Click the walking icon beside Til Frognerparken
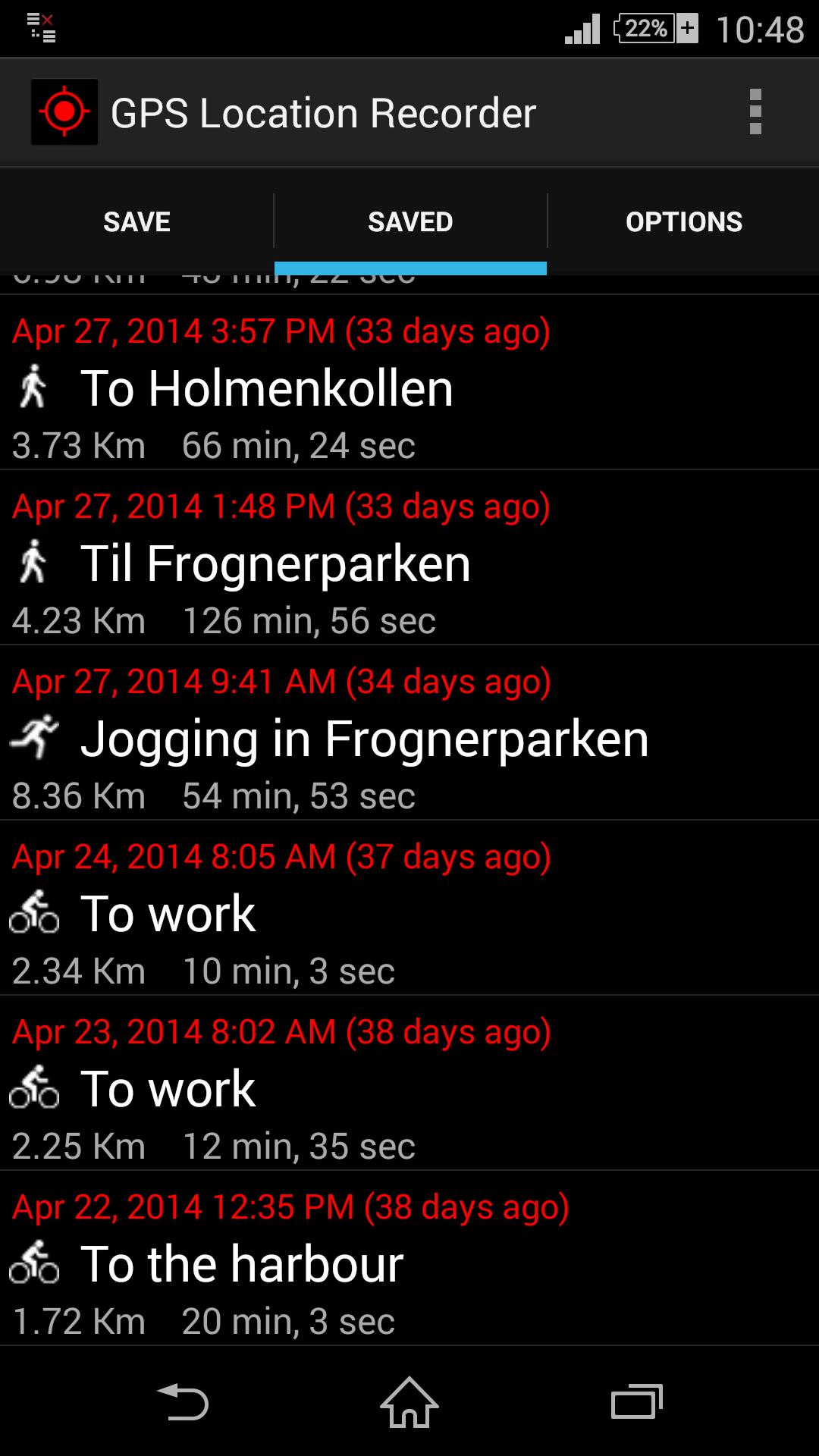Screen dimensions: 819x1456 point(34,563)
